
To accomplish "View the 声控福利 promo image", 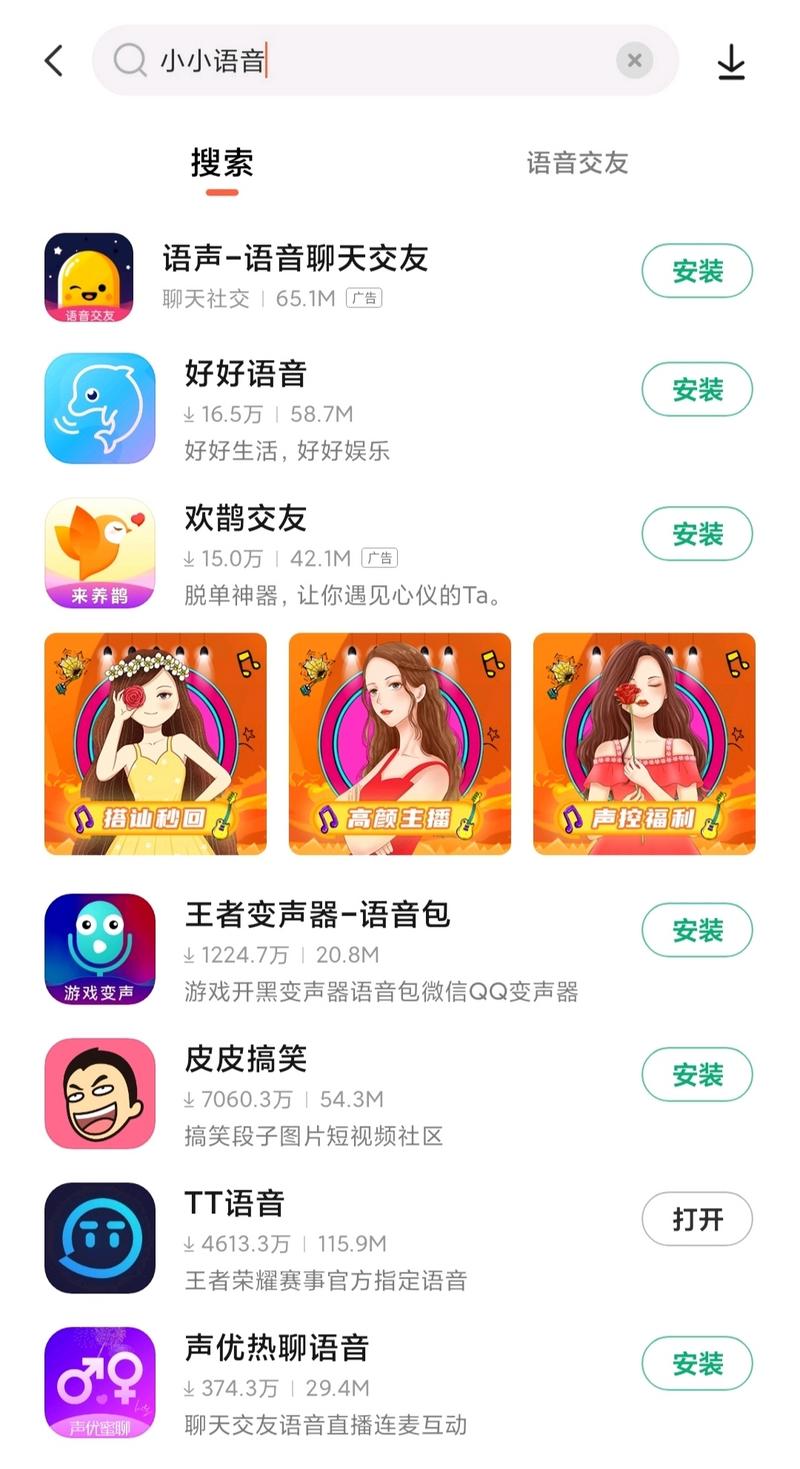I will (644, 743).
